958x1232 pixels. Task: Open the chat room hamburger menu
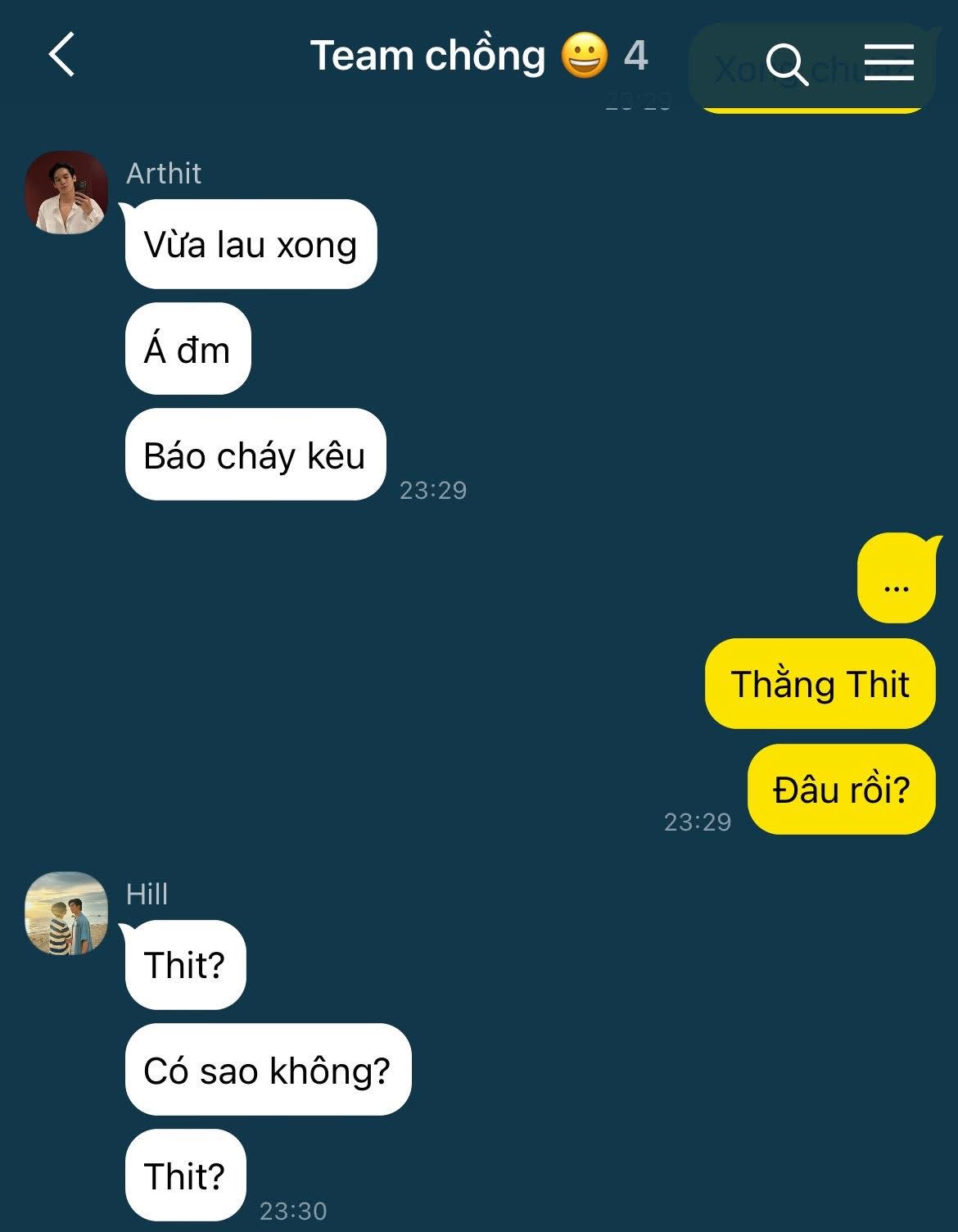click(888, 62)
